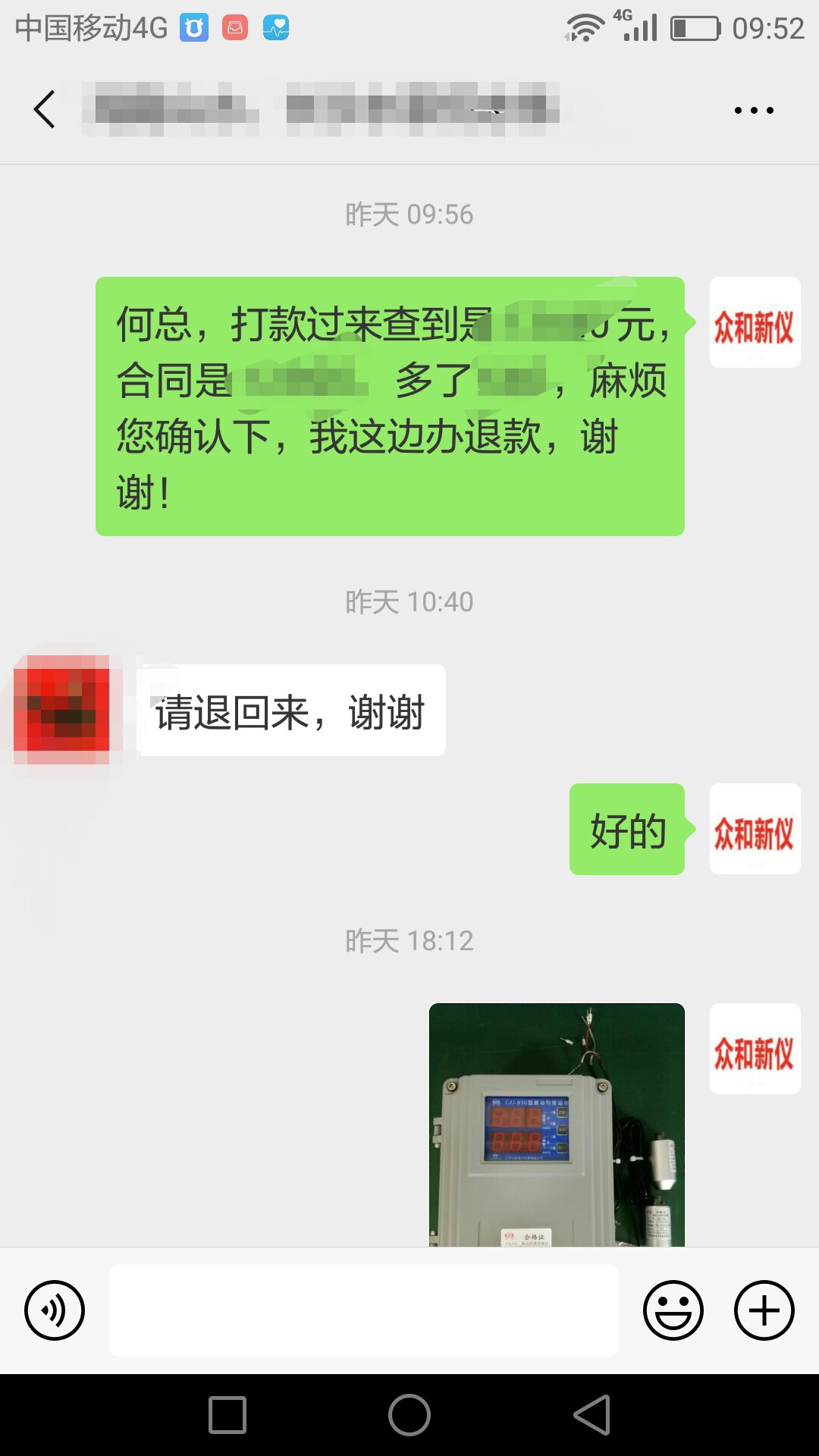
Task: Tap the system home button
Action: (x=409, y=1415)
